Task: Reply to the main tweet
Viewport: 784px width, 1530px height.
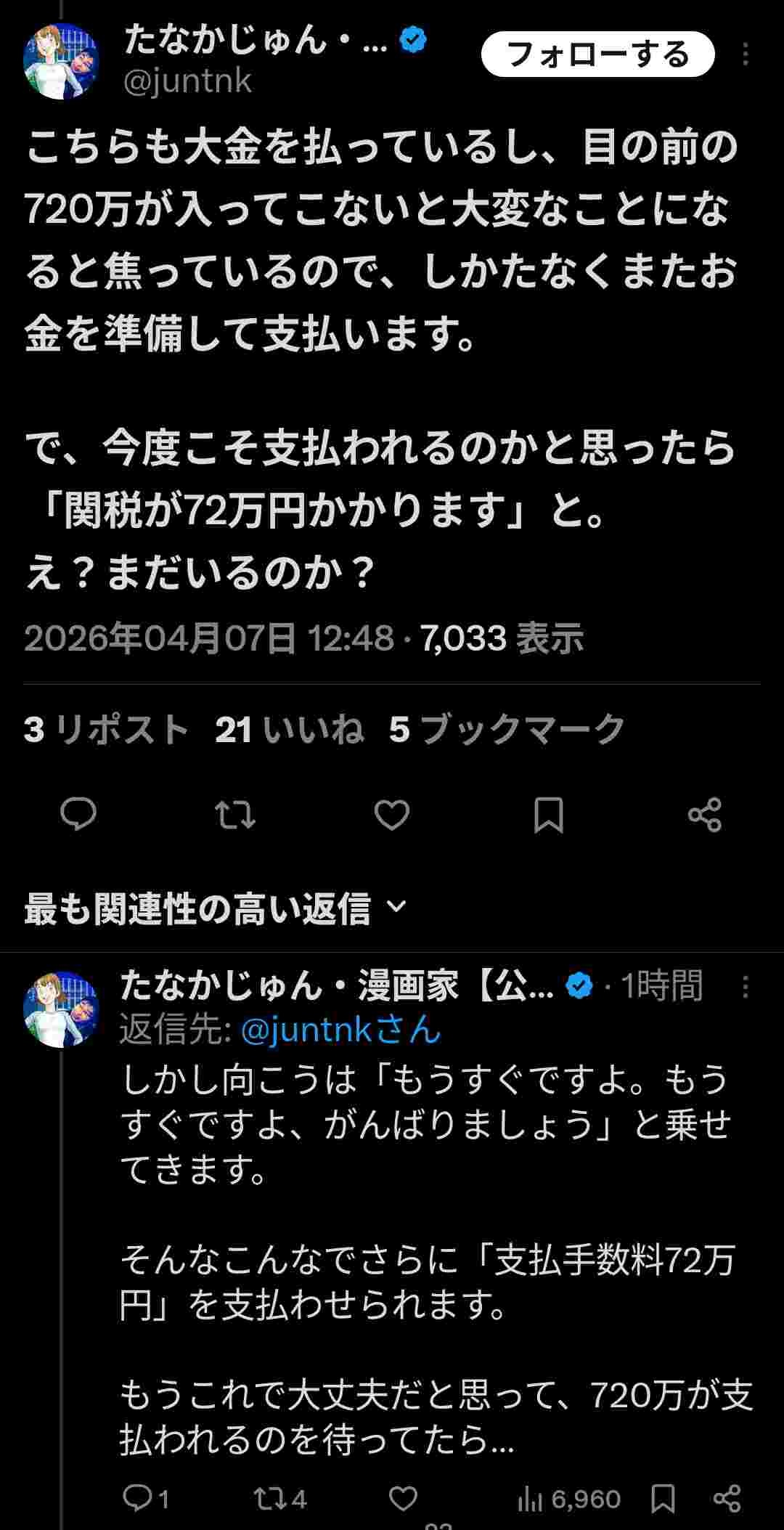Action: [x=78, y=815]
